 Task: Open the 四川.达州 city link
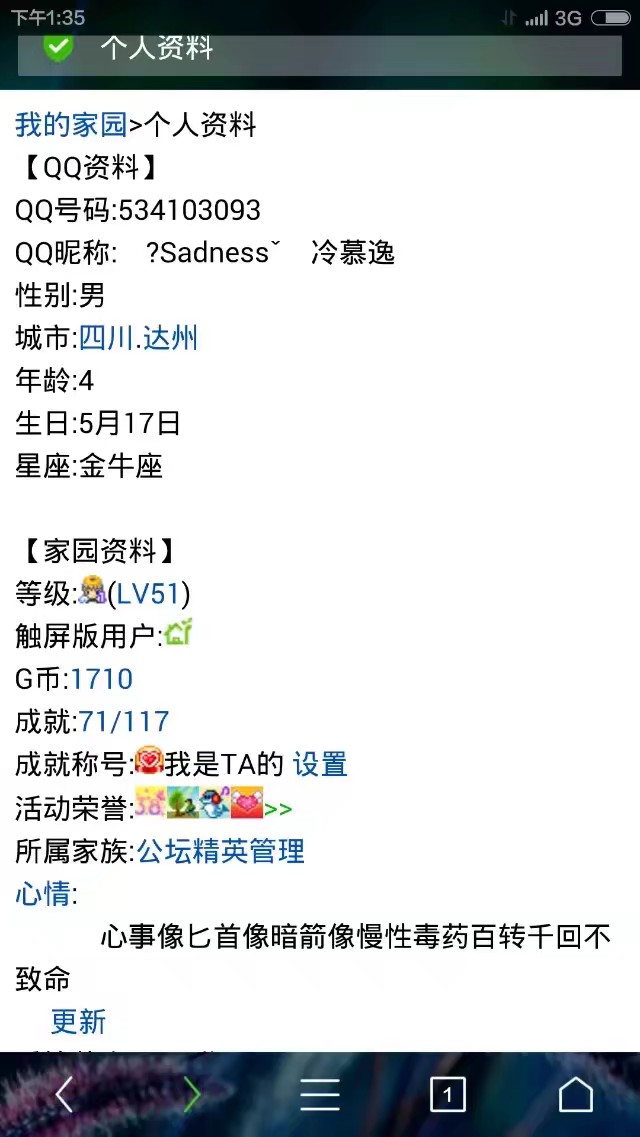(x=138, y=338)
